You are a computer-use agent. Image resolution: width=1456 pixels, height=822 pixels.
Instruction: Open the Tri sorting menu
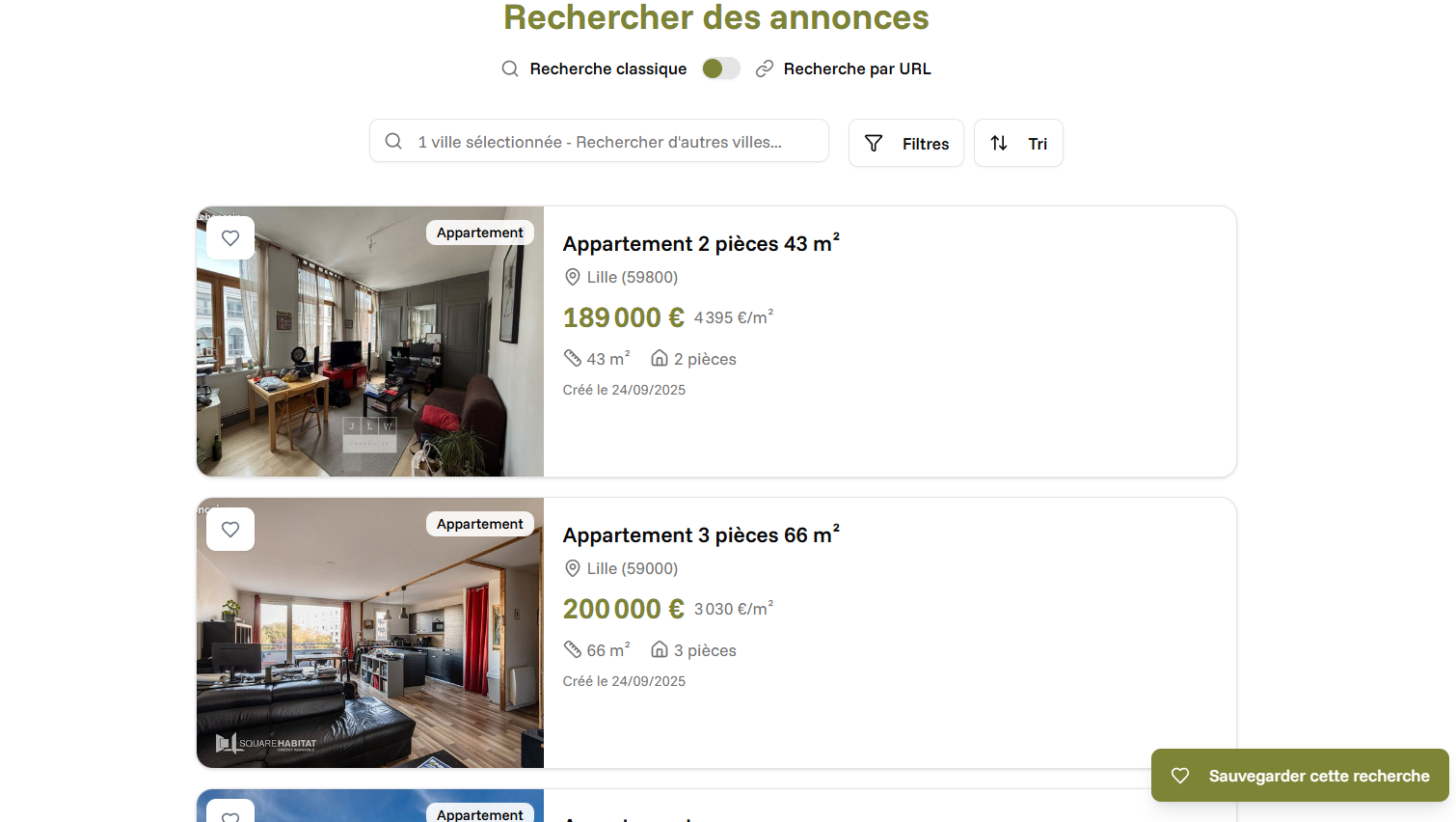1018,143
